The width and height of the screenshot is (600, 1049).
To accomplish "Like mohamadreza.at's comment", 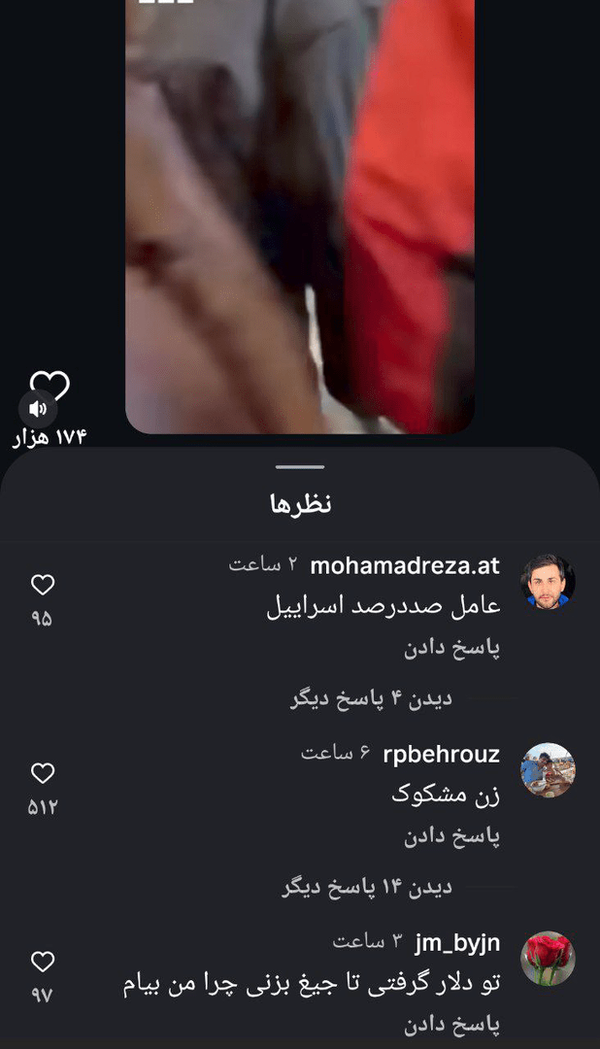I will coord(42,585).
